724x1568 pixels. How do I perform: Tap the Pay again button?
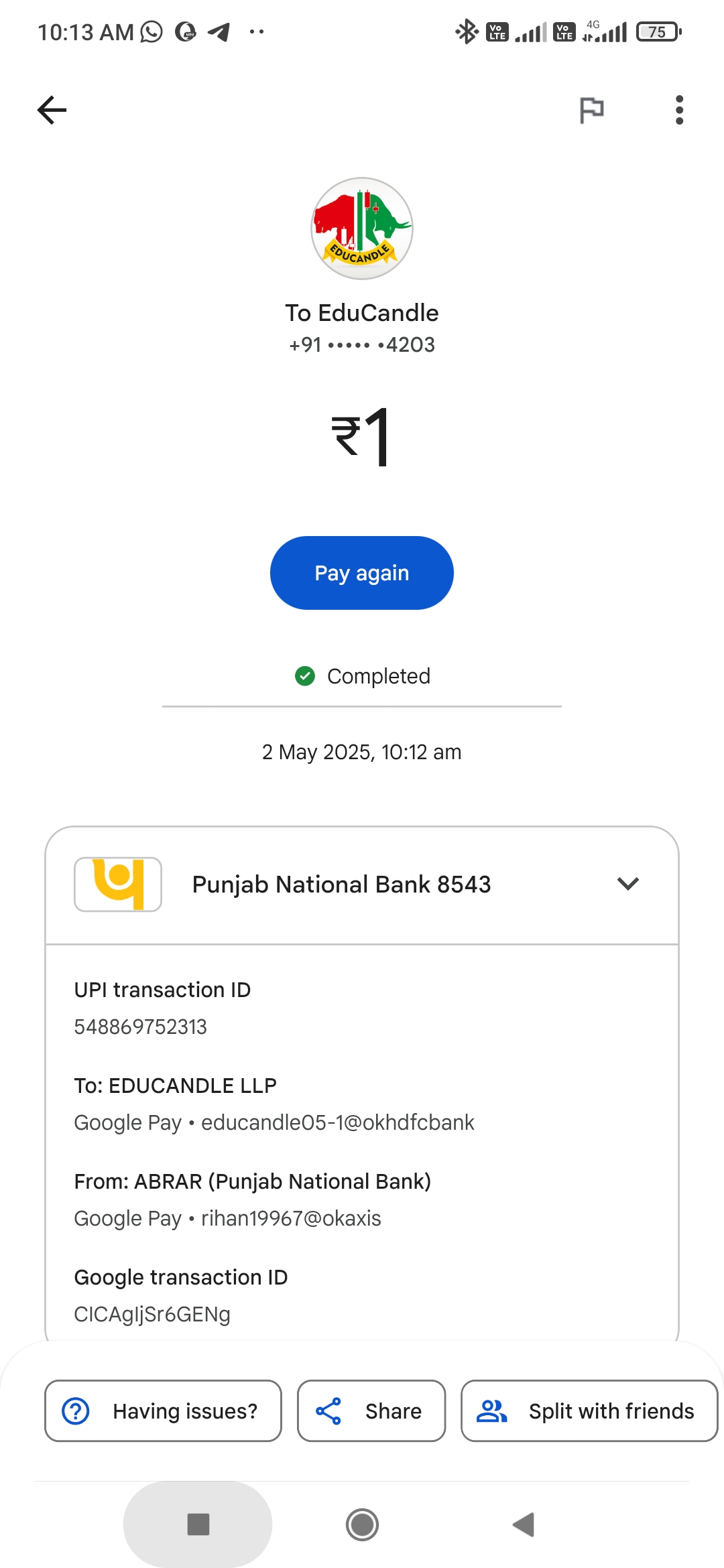click(x=362, y=573)
